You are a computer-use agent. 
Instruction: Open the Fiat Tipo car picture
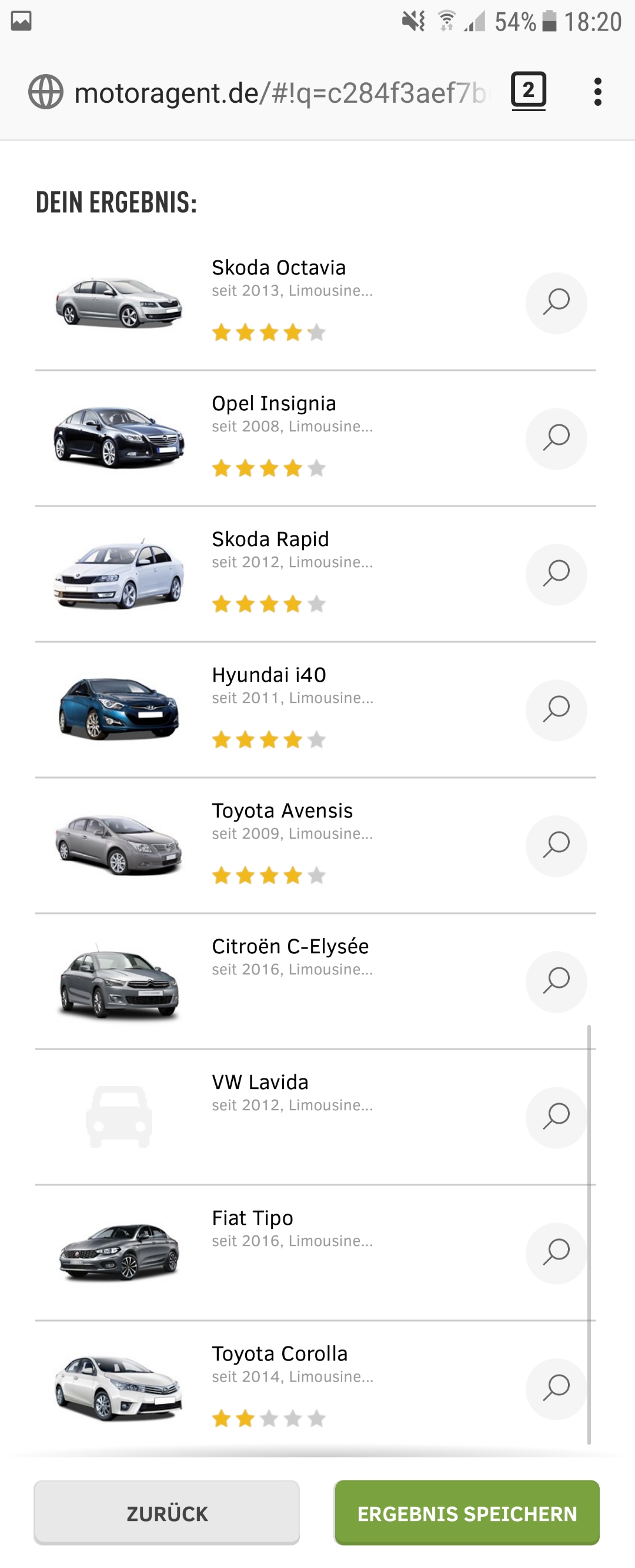pos(119,1252)
